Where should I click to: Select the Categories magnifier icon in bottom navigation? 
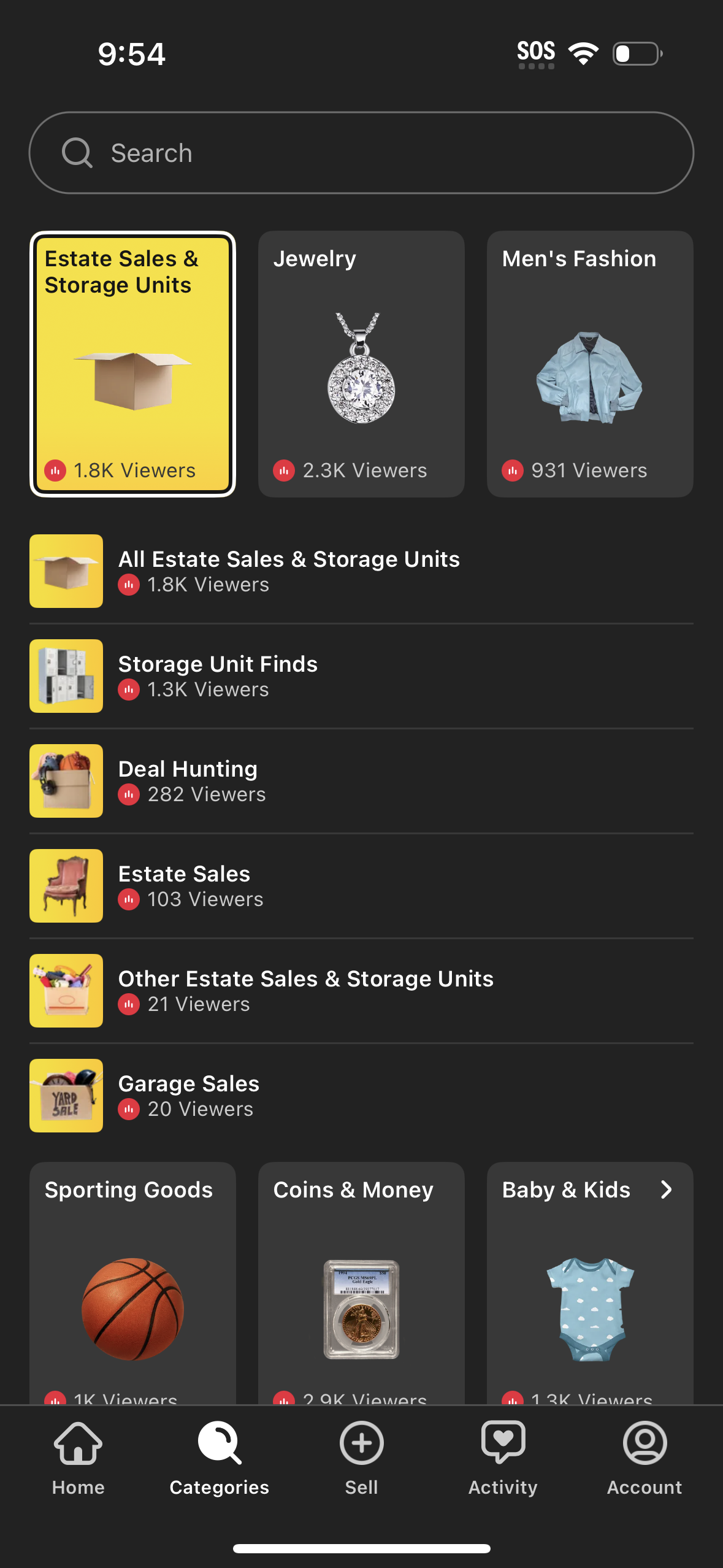coord(218,1442)
